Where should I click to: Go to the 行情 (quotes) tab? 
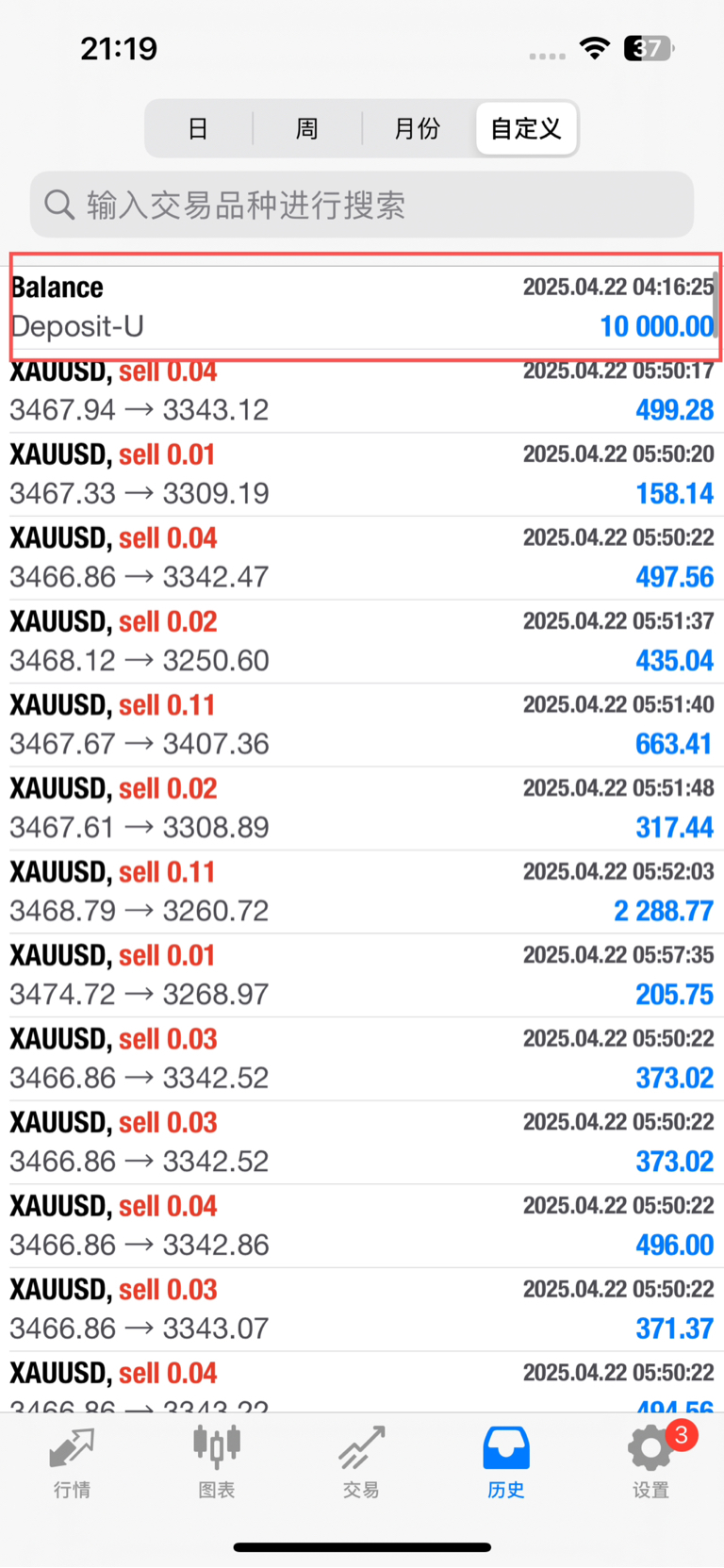pyautogui.click(x=73, y=1461)
